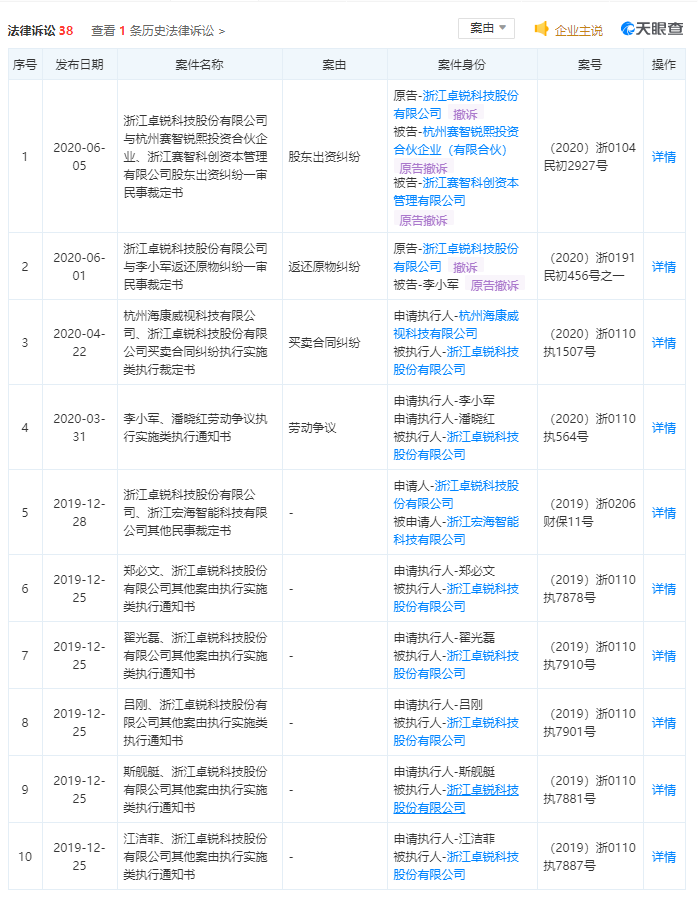
Task: Open 详情 for case 浙0191民初456号之一
Action: (664, 267)
